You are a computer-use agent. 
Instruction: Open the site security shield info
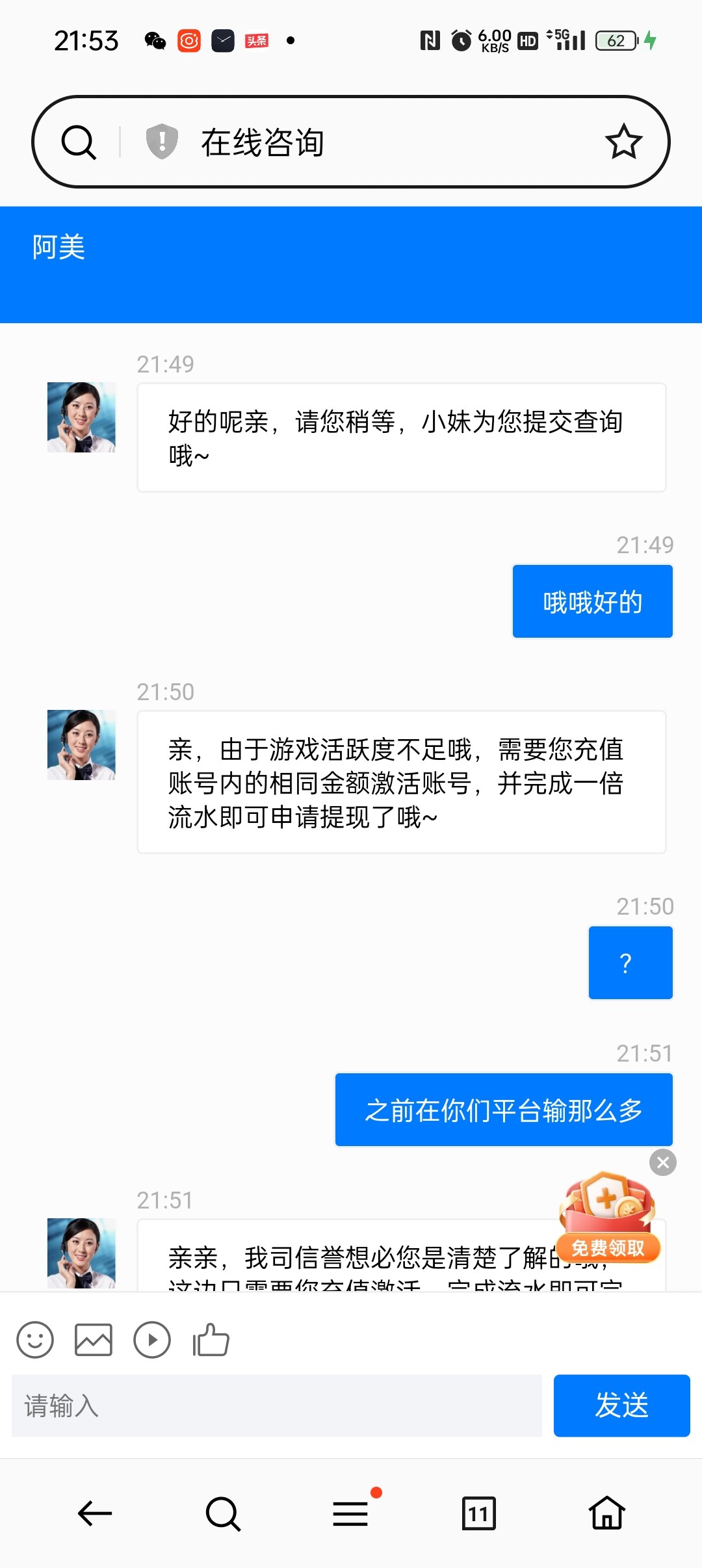tap(162, 141)
